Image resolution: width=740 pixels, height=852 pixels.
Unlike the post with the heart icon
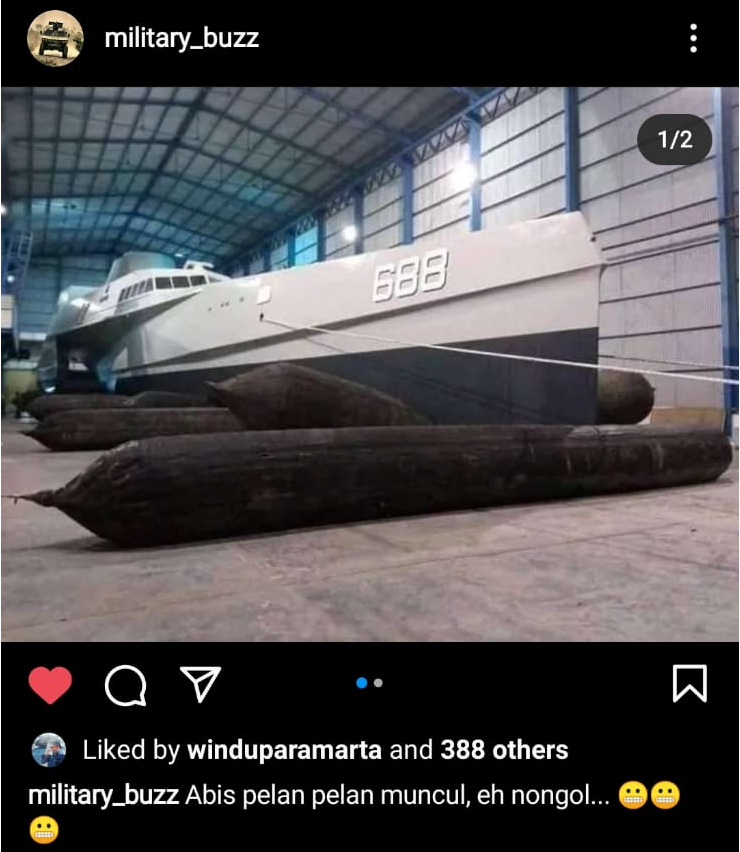pyautogui.click(x=50, y=685)
